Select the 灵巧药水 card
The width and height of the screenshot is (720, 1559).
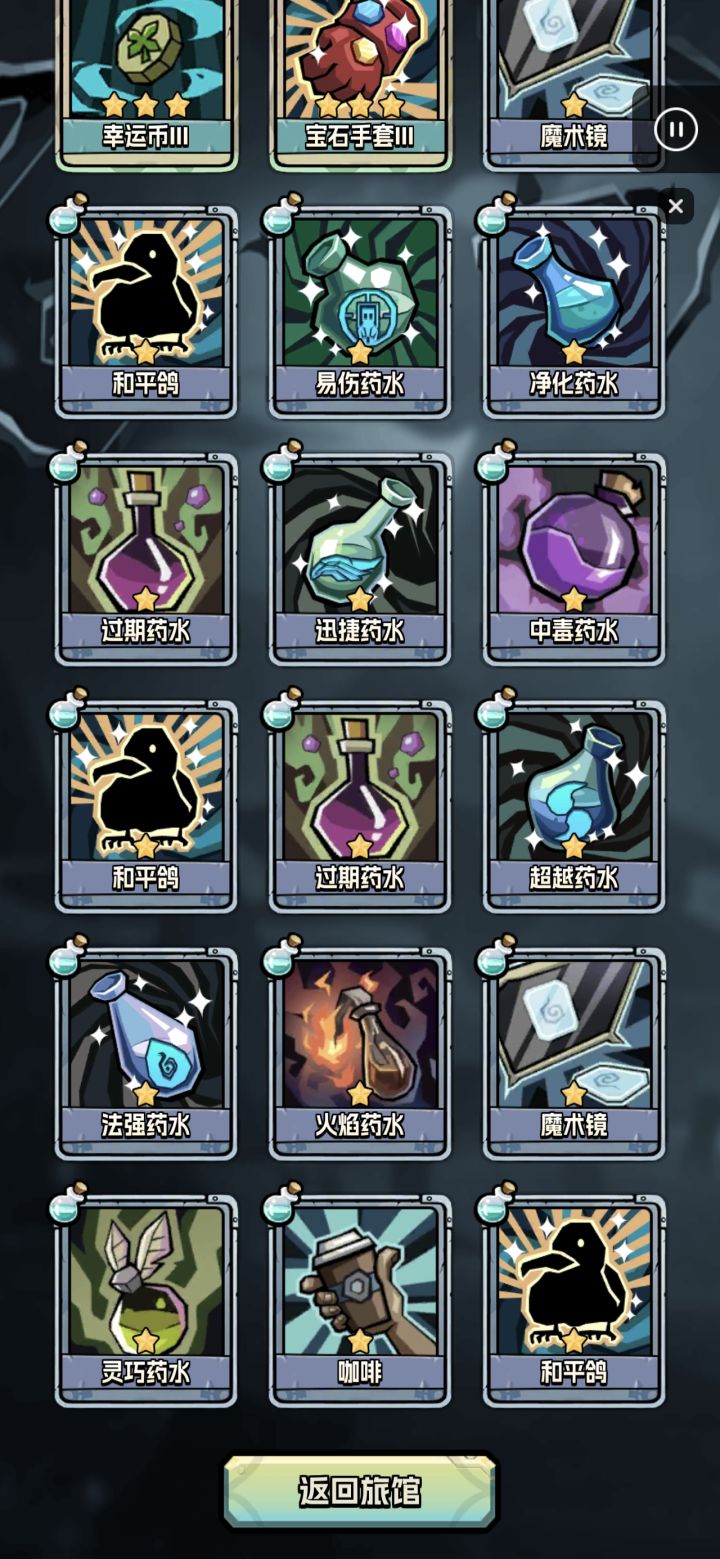(x=146, y=1299)
